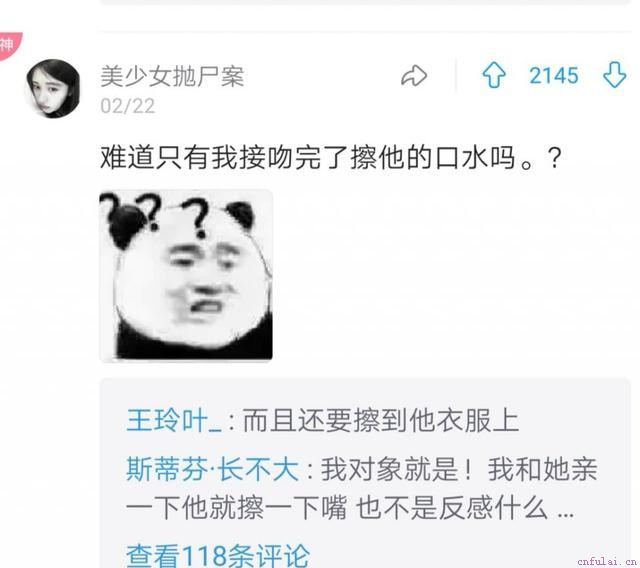
Task: Open 美少女抛尸案's profile avatar
Action: (52, 88)
